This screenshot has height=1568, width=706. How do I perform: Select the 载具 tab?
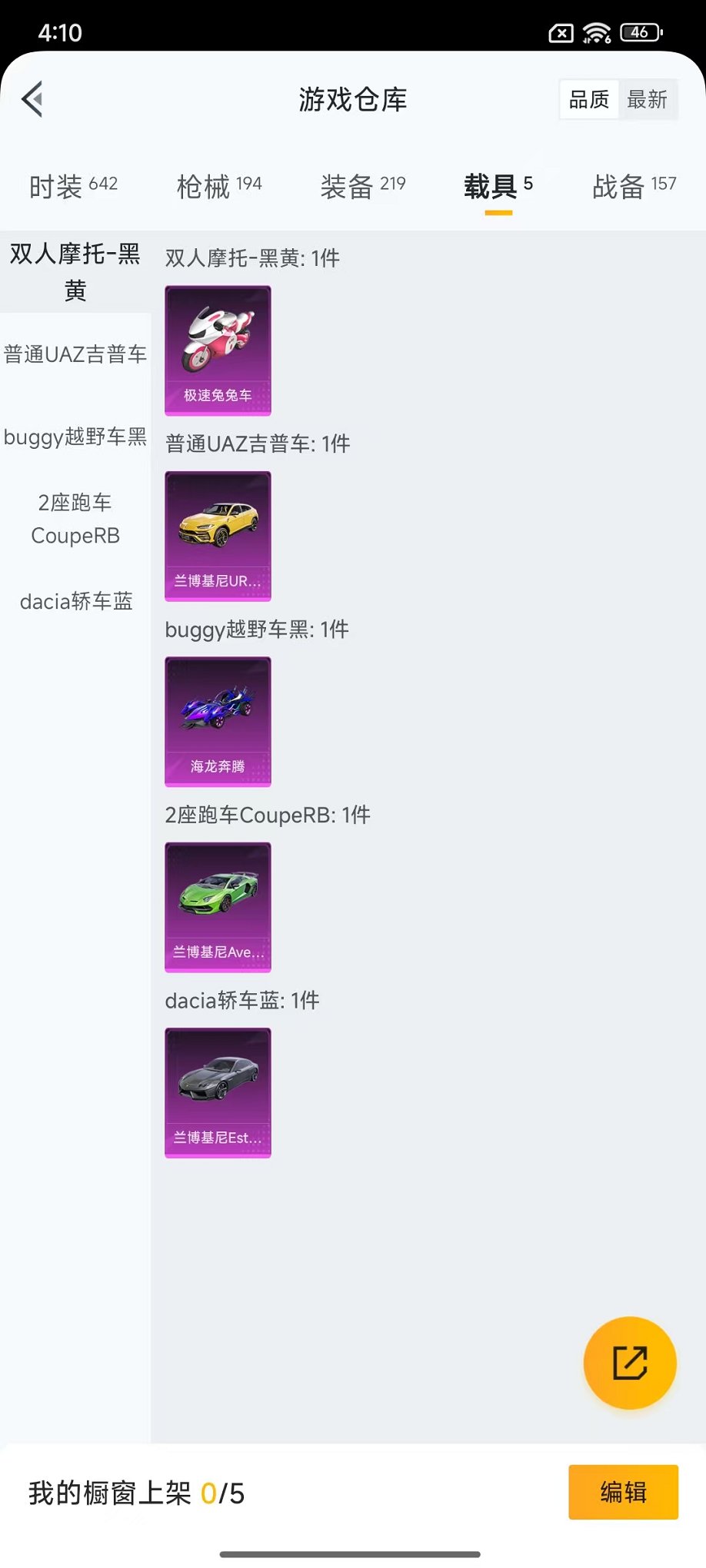click(498, 186)
